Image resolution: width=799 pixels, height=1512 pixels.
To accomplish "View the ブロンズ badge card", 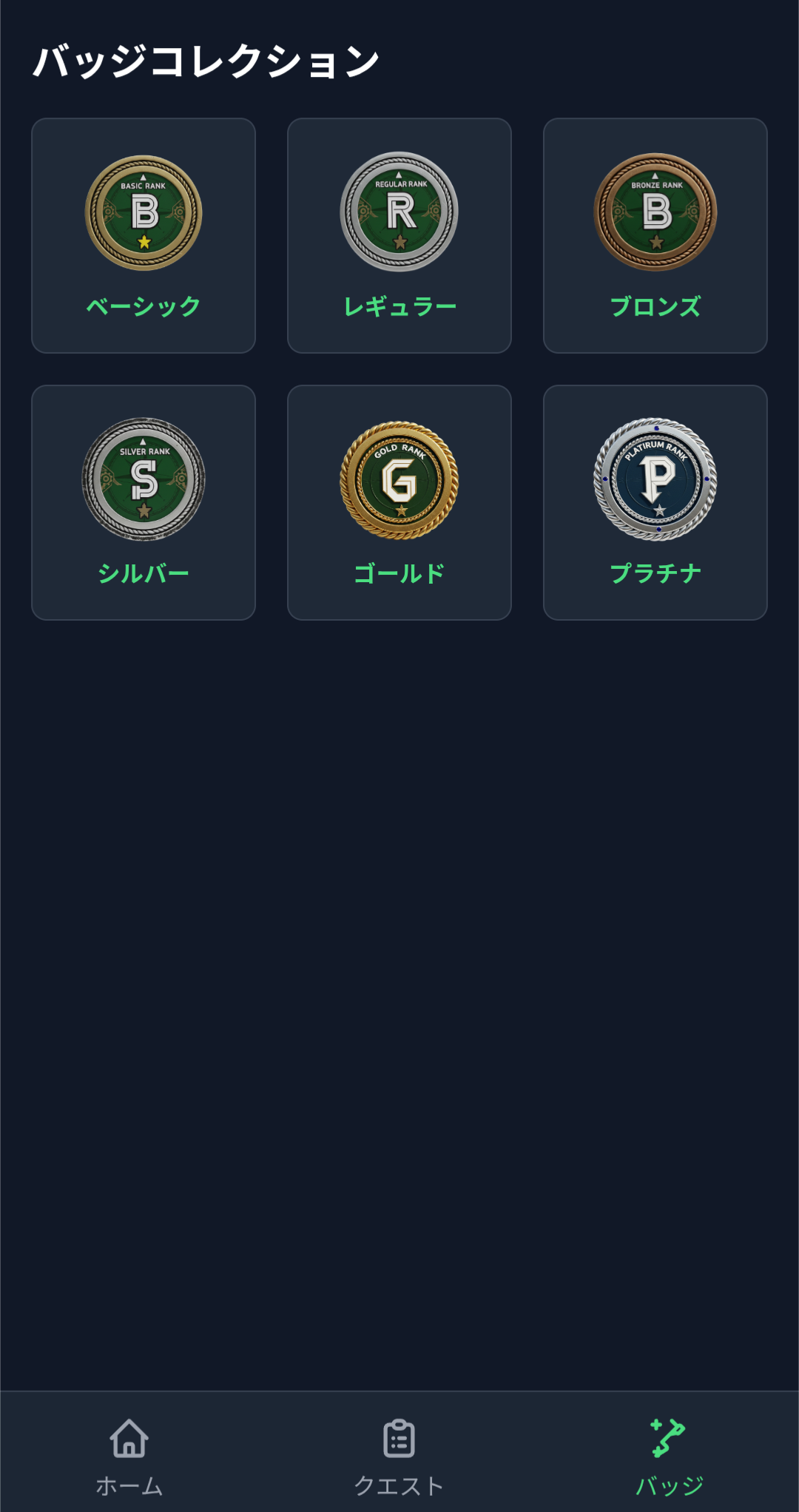I will (655, 235).
